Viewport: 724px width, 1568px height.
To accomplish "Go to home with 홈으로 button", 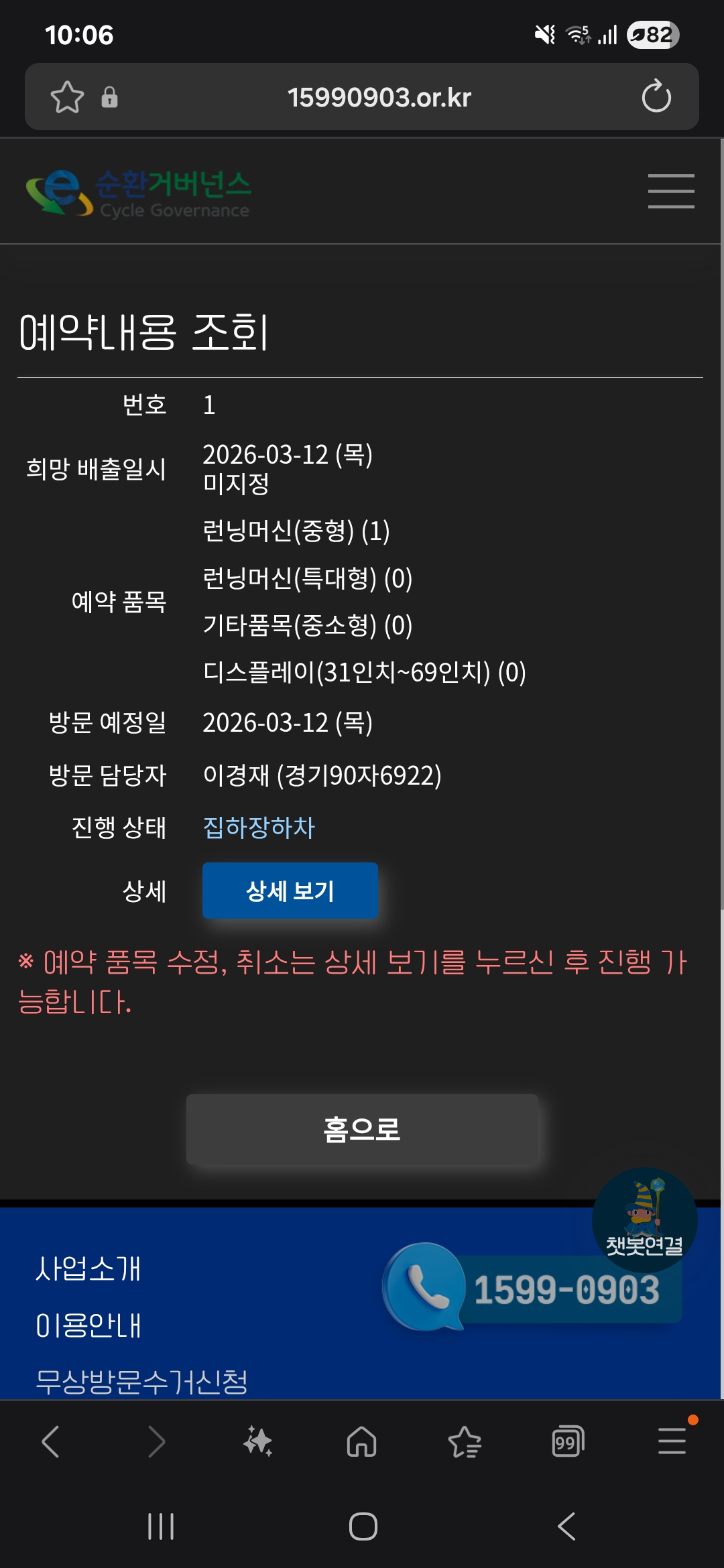I will pos(362,1130).
